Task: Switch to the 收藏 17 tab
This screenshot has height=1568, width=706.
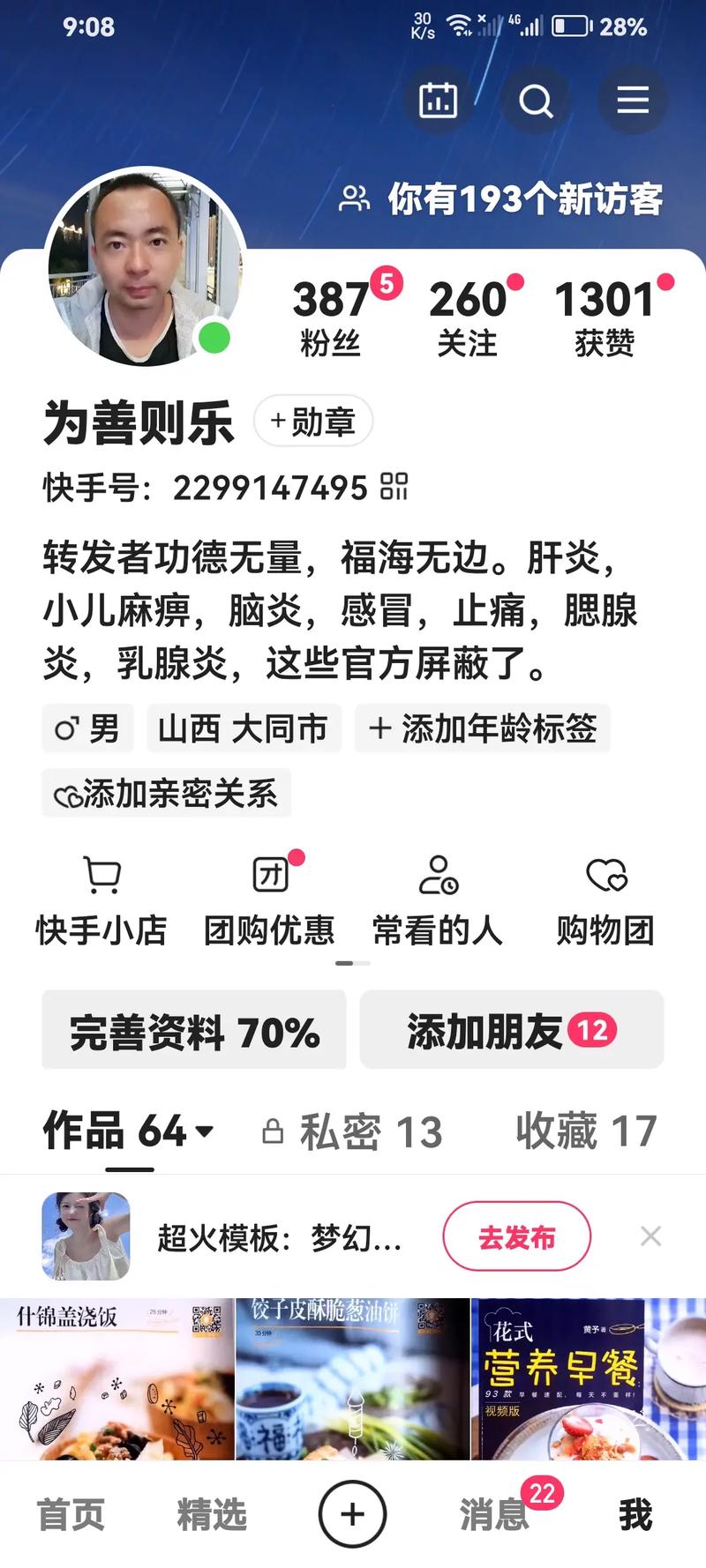Action: coord(586,1131)
